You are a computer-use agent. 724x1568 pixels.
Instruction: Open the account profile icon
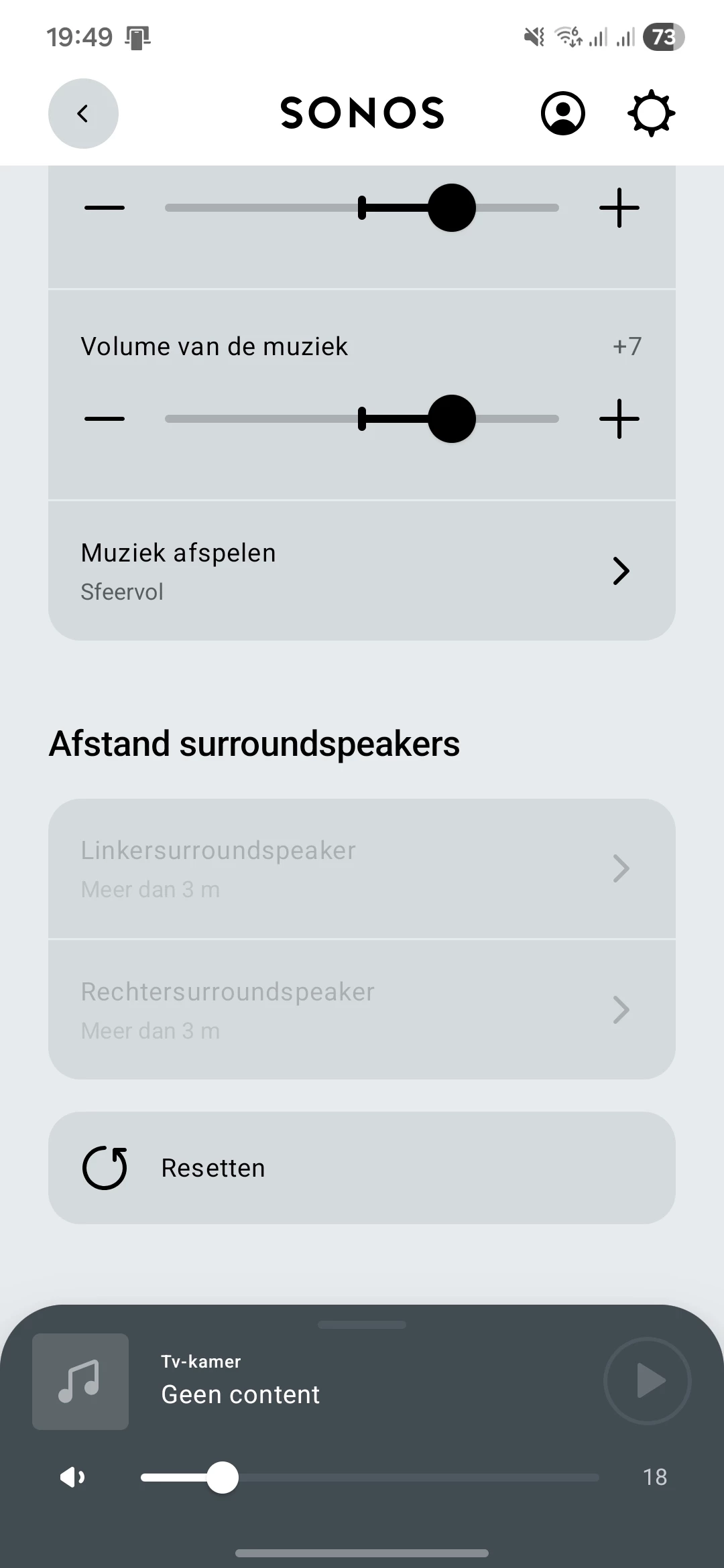(562, 113)
